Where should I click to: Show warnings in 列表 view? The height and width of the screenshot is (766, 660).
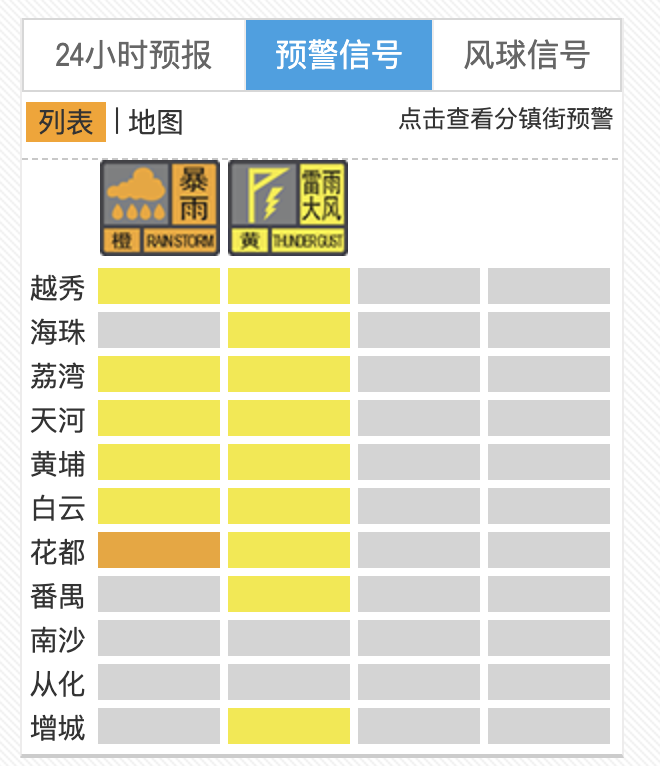tap(66, 122)
